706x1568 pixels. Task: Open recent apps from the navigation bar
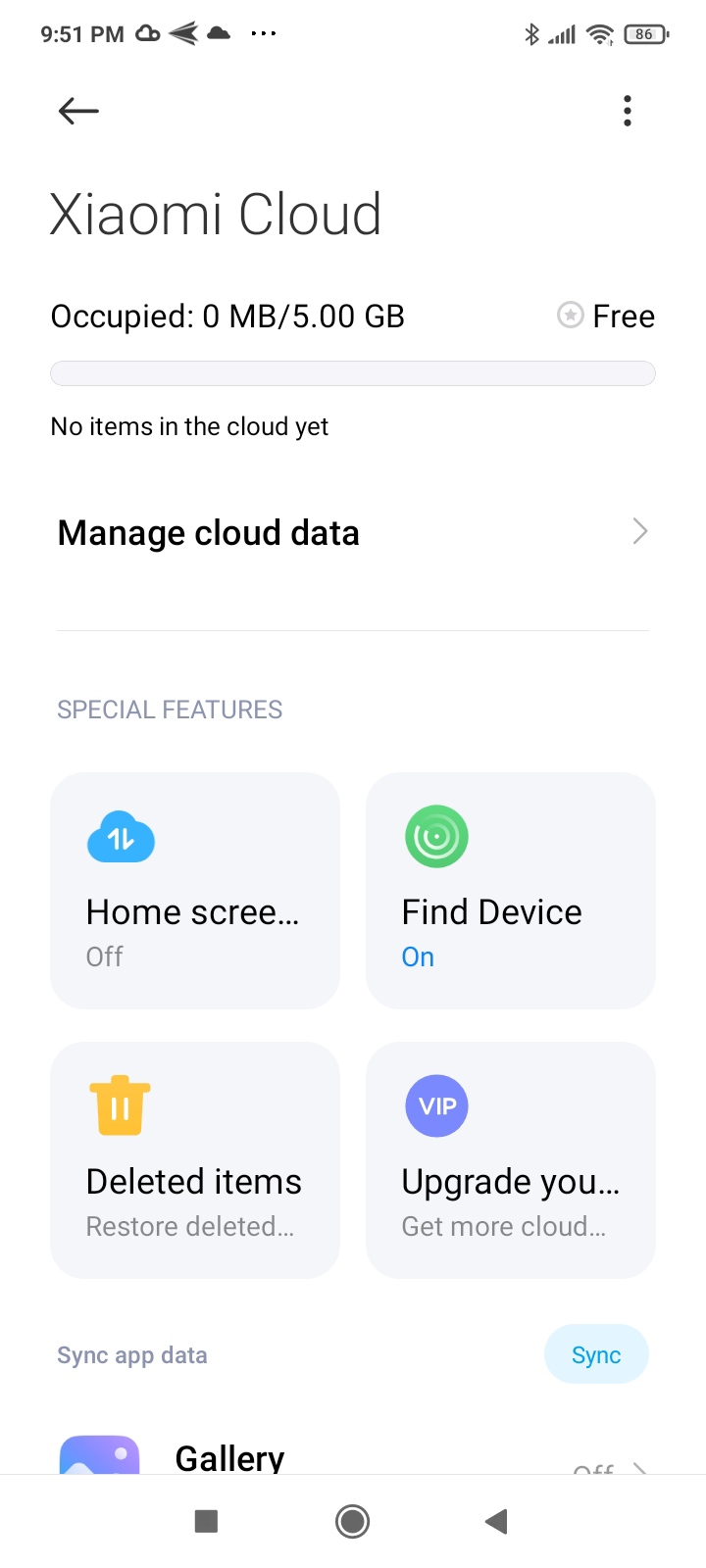[x=206, y=1521]
